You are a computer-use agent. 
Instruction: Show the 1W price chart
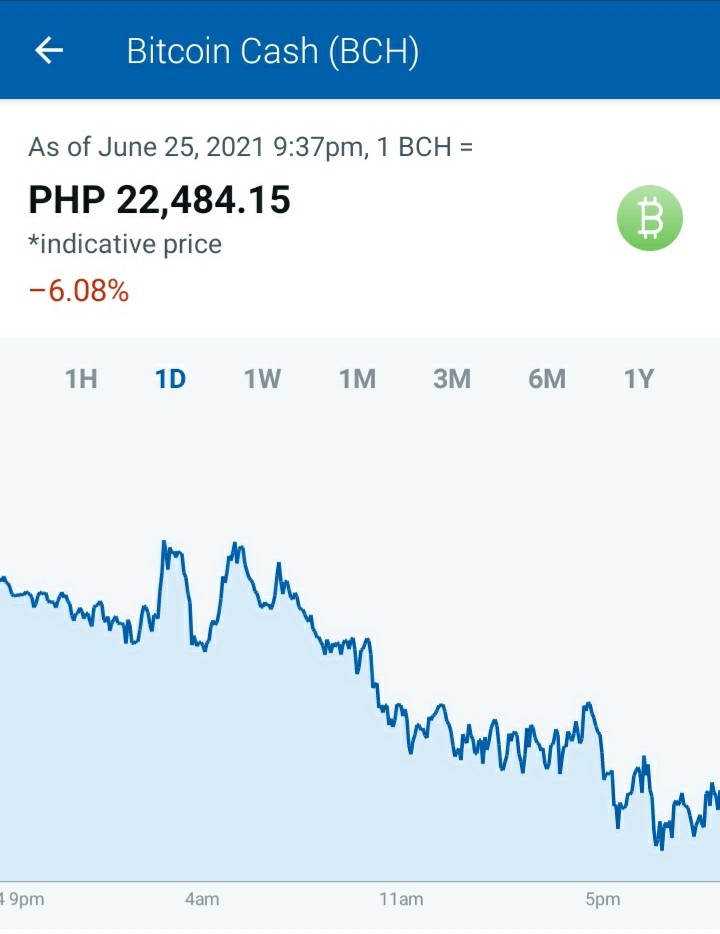pyautogui.click(x=263, y=379)
